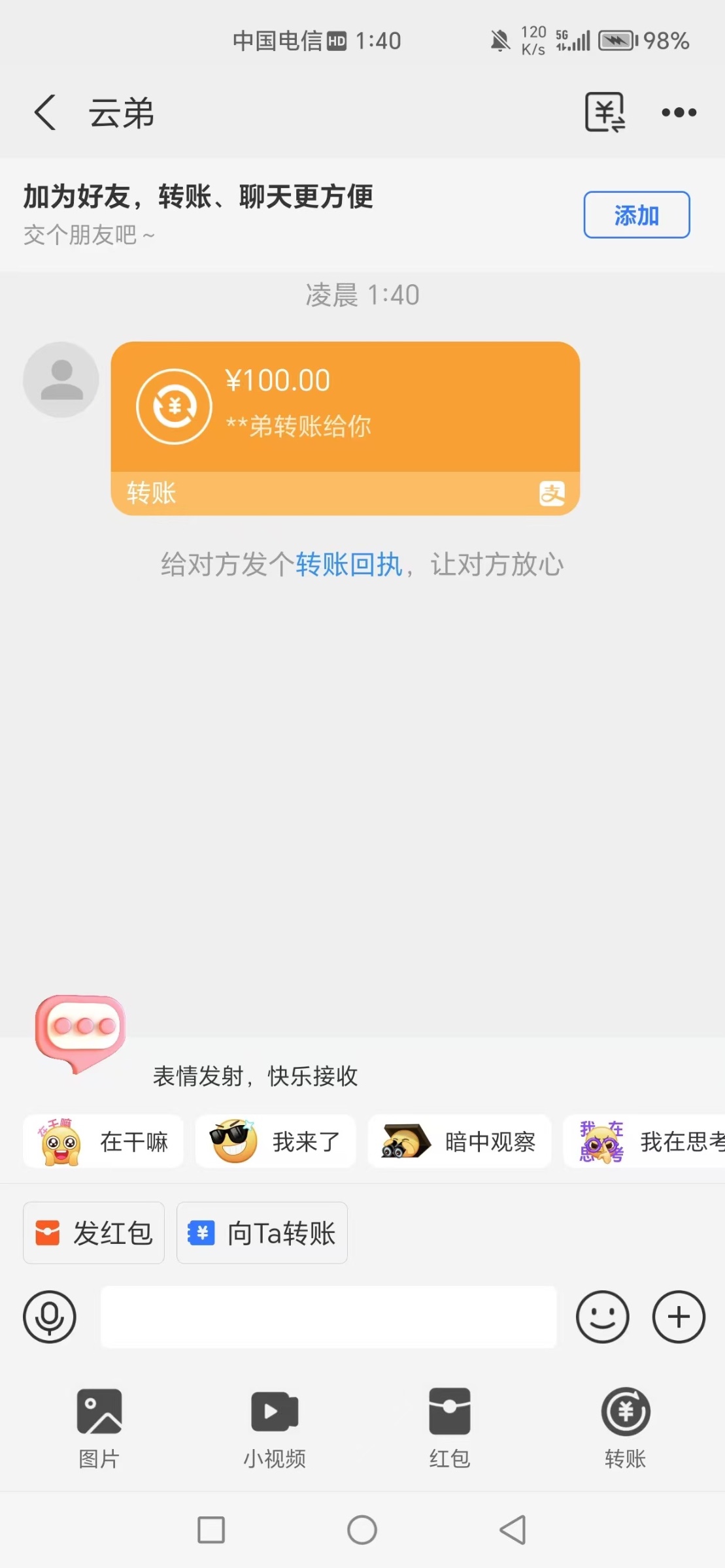Choose 图片 to send a picture

(x=99, y=1428)
